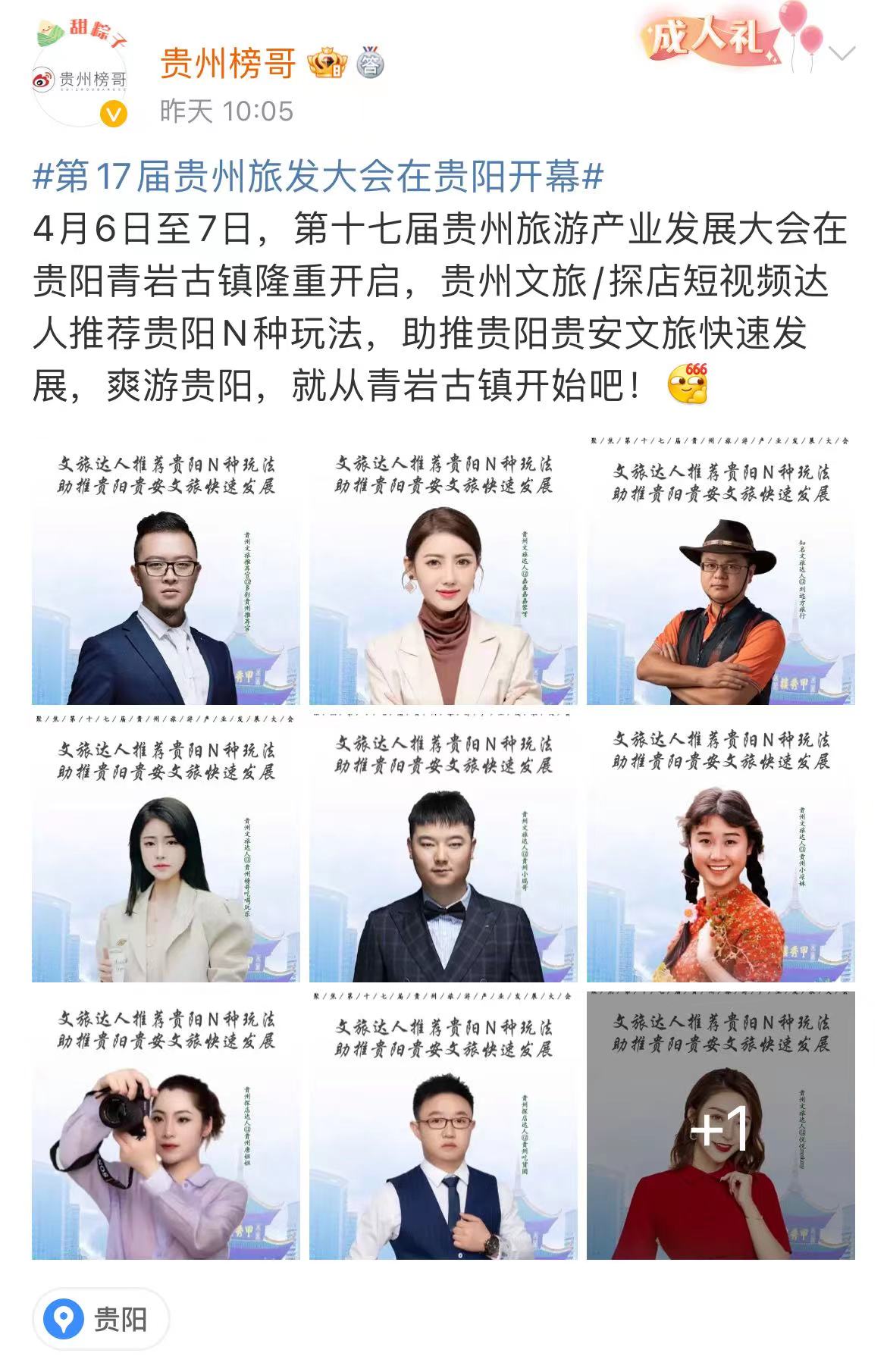Screen dimensions: 887x1372
Task: Tap the +1 tile for more photos
Action: (721, 1126)
